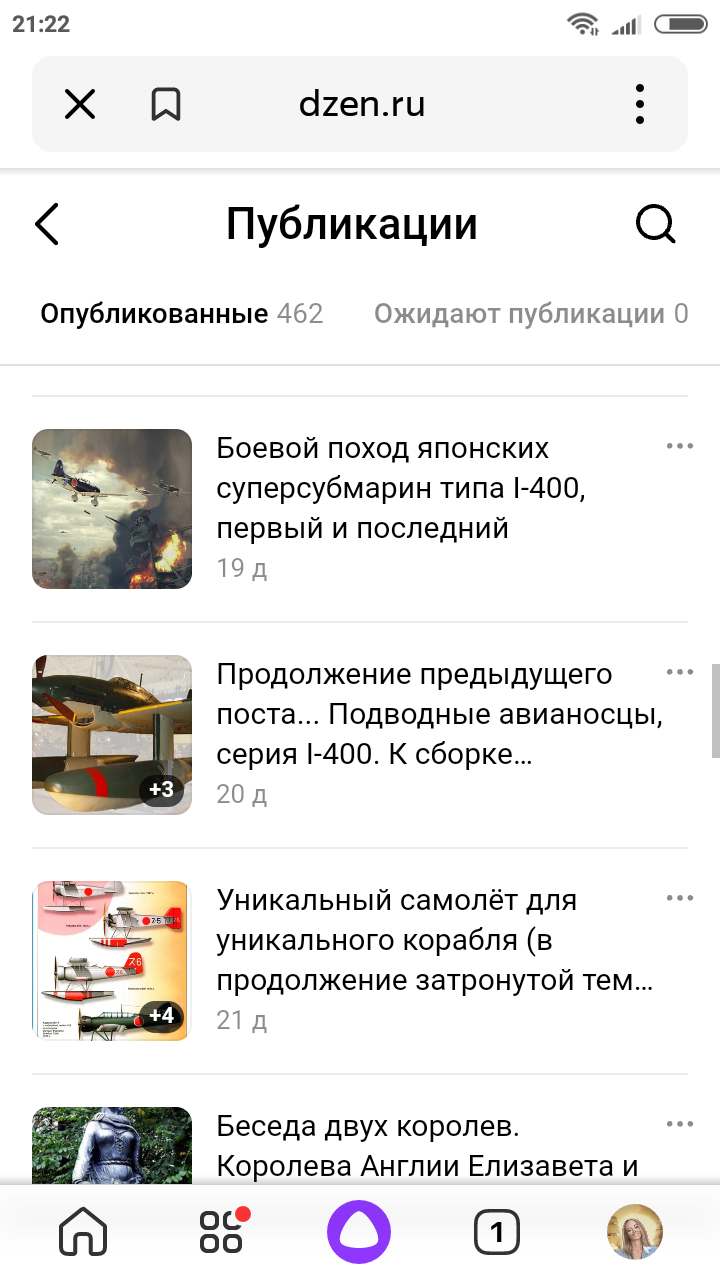Open options for the Продолжение предыдущего поста post
720x1280 pixels.
[x=679, y=672]
